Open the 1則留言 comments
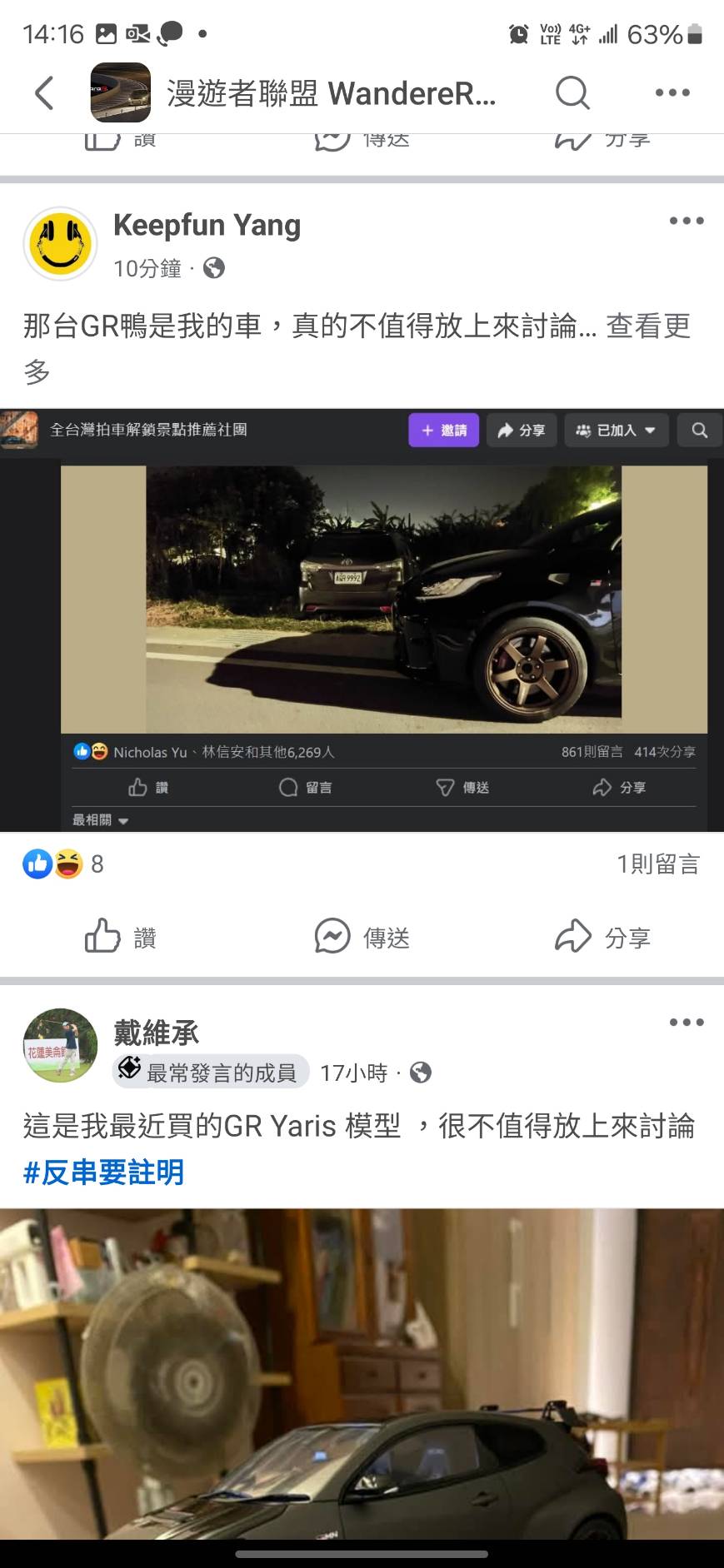Viewport: 724px width, 1568px height. (x=657, y=864)
